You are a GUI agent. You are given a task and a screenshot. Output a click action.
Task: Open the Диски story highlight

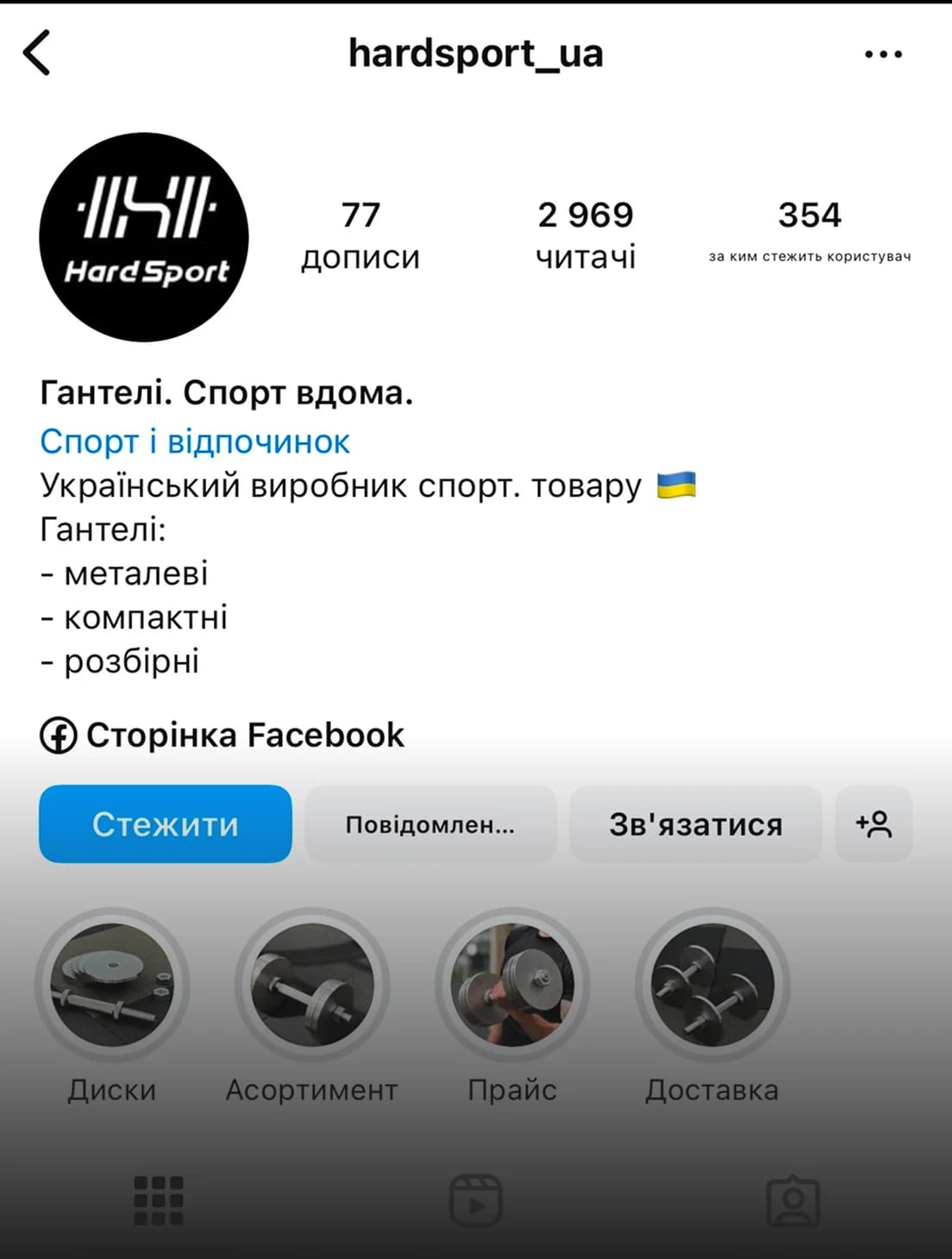pos(112,985)
